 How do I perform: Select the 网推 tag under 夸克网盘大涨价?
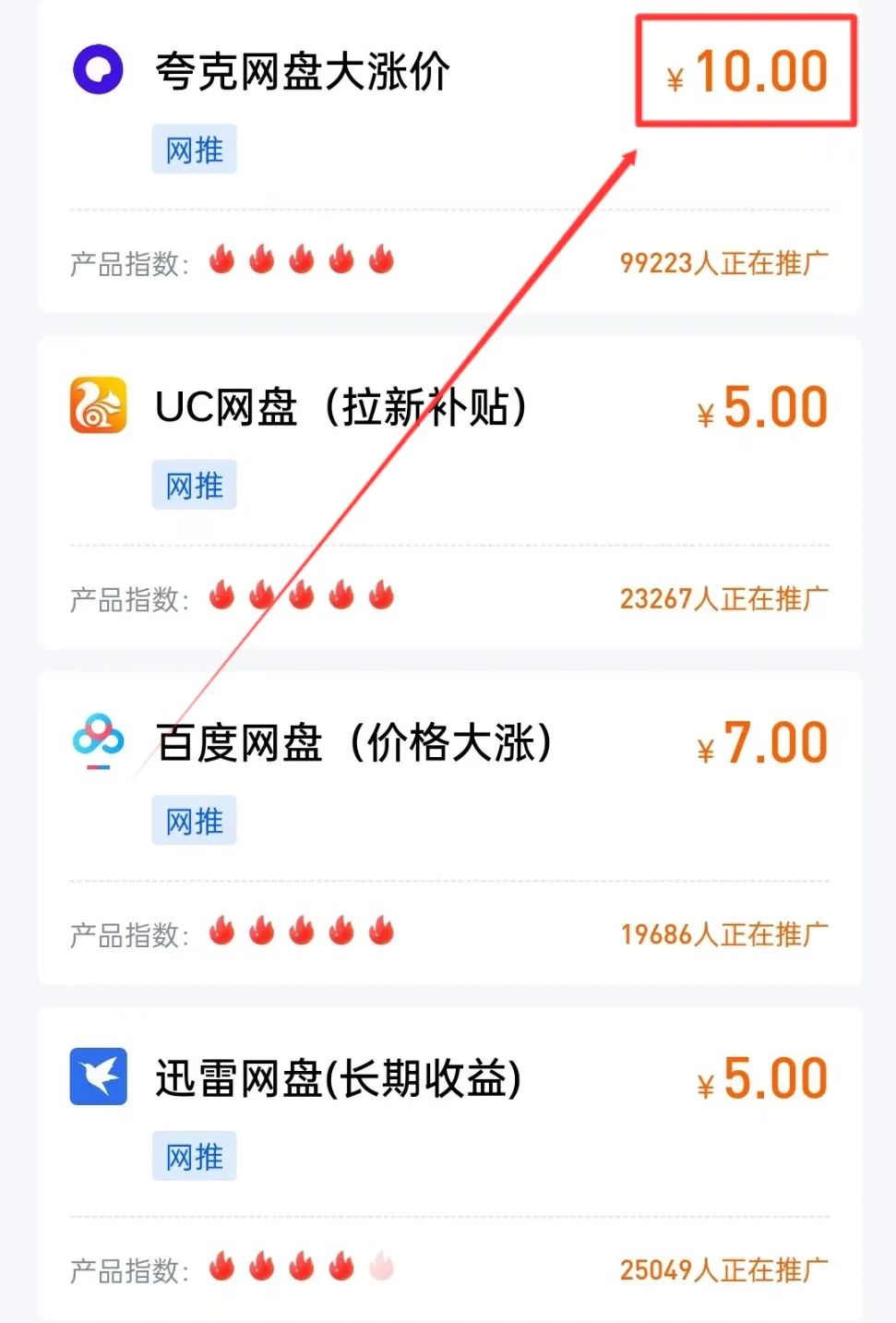193,150
